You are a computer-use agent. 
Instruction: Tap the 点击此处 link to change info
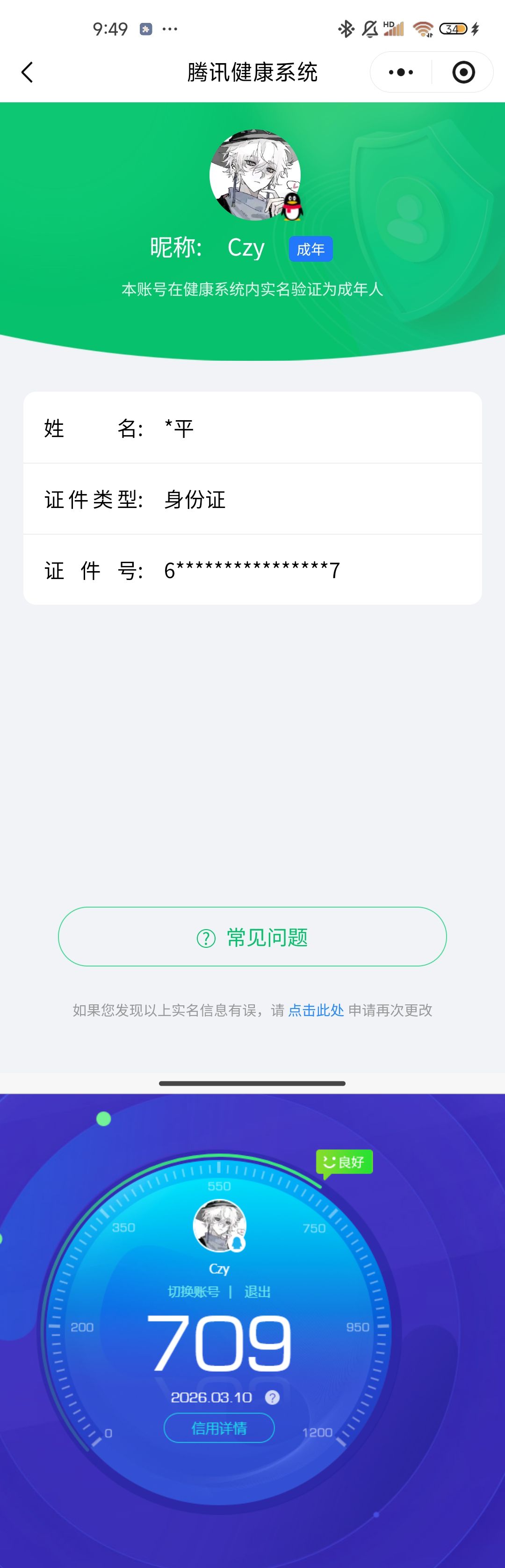316,1010
